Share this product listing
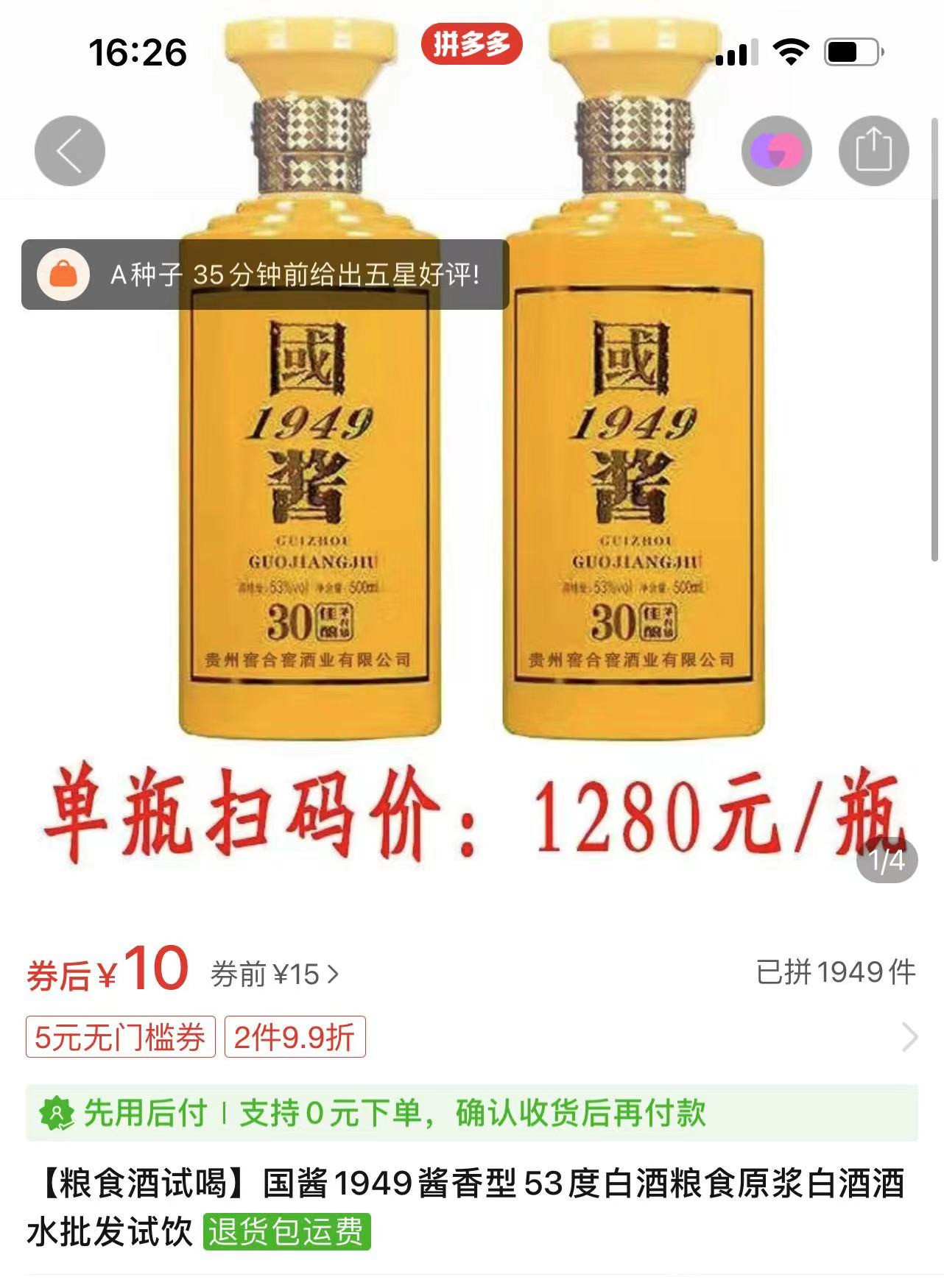 click(873, 151)
